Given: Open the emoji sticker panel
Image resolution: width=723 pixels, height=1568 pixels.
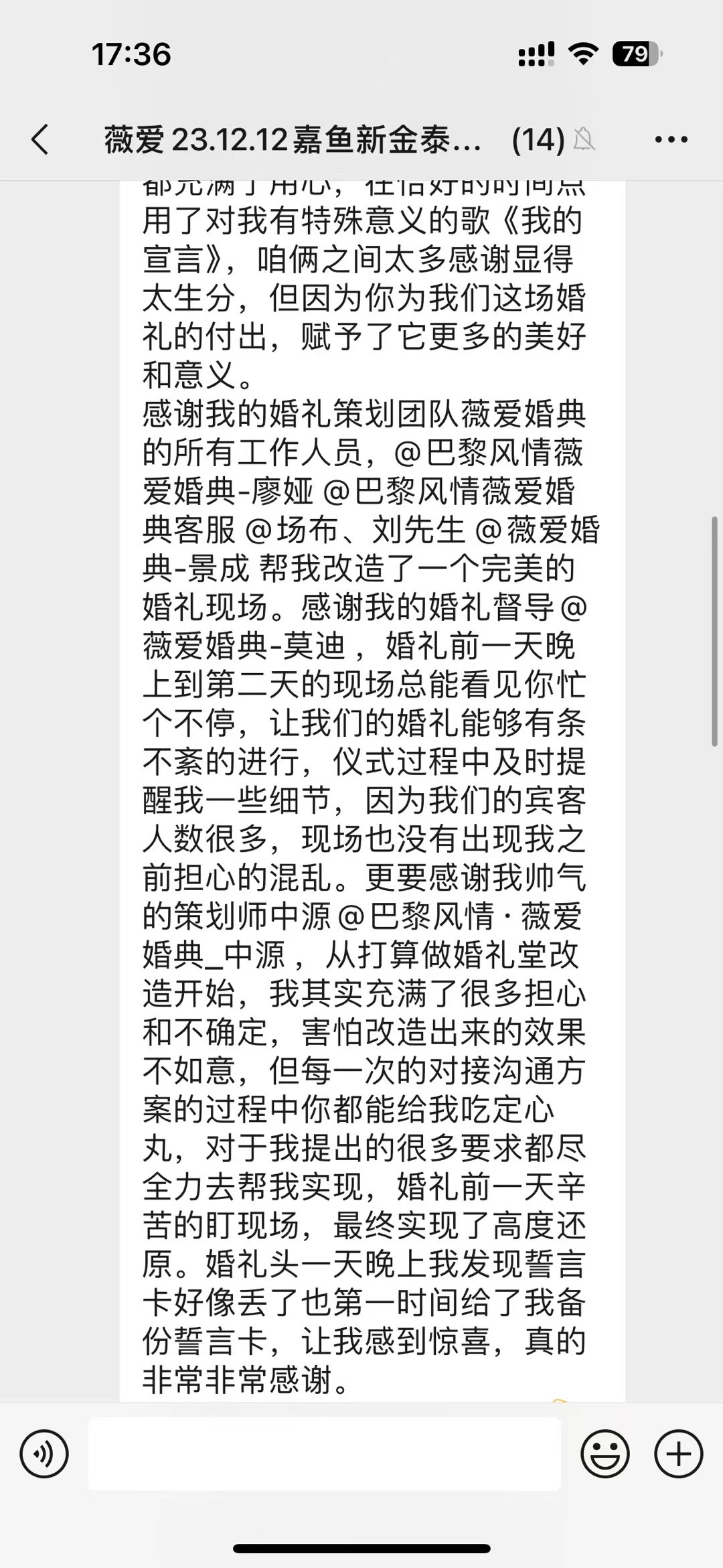Looking at the screenshot, I should click(x=605, y=1454).
